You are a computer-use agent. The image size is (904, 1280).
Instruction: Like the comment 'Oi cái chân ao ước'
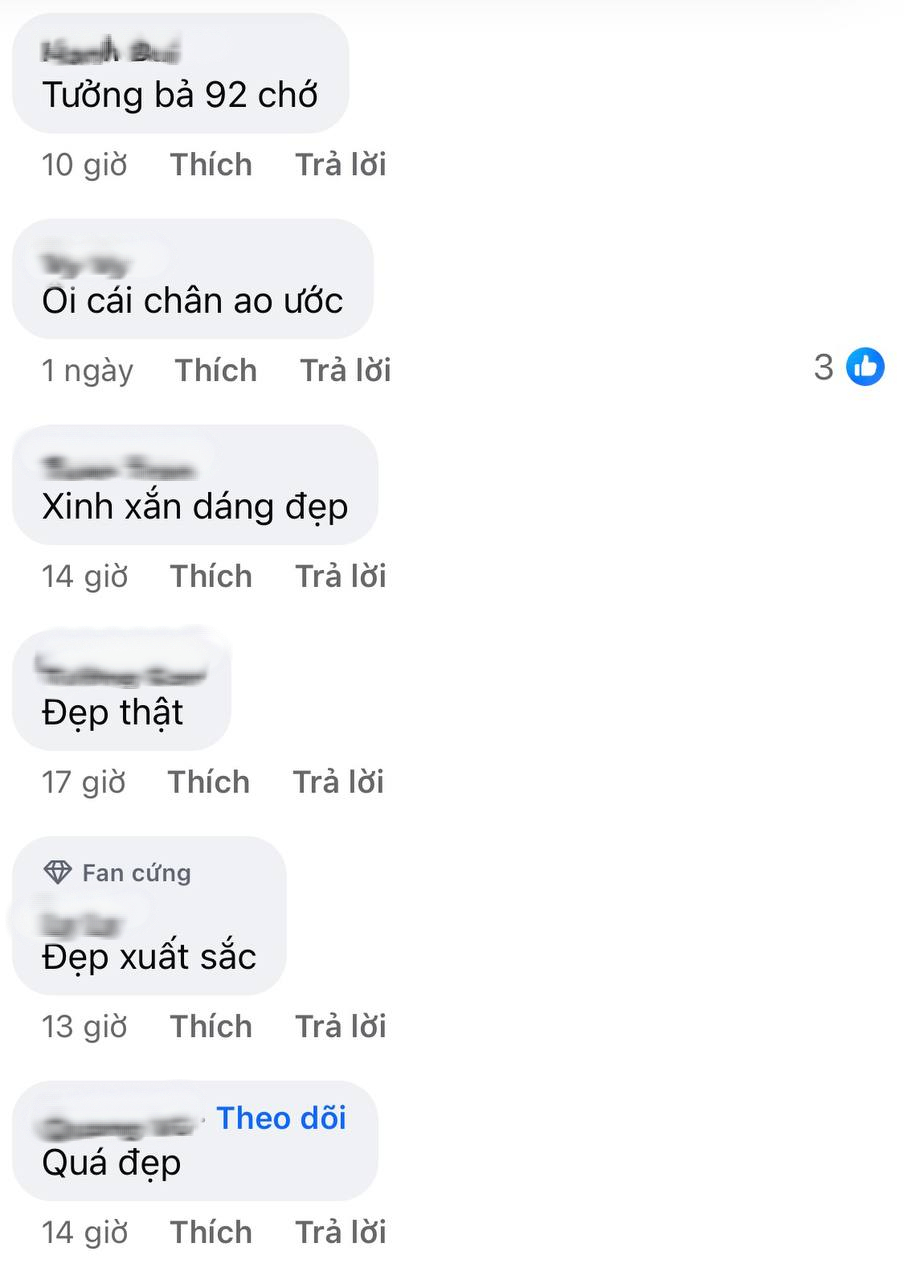(x=216, y=371)
